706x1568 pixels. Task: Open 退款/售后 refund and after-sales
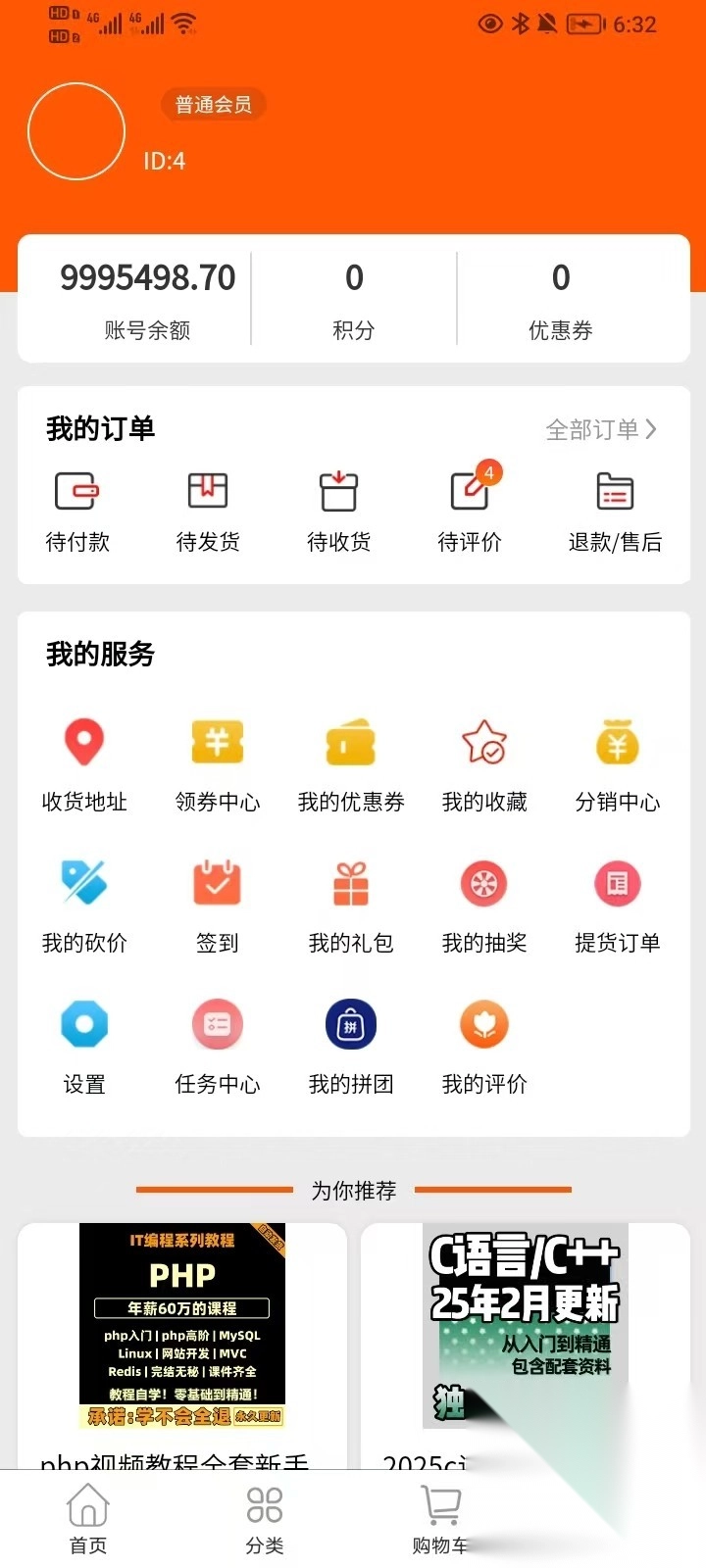point(615,510)
